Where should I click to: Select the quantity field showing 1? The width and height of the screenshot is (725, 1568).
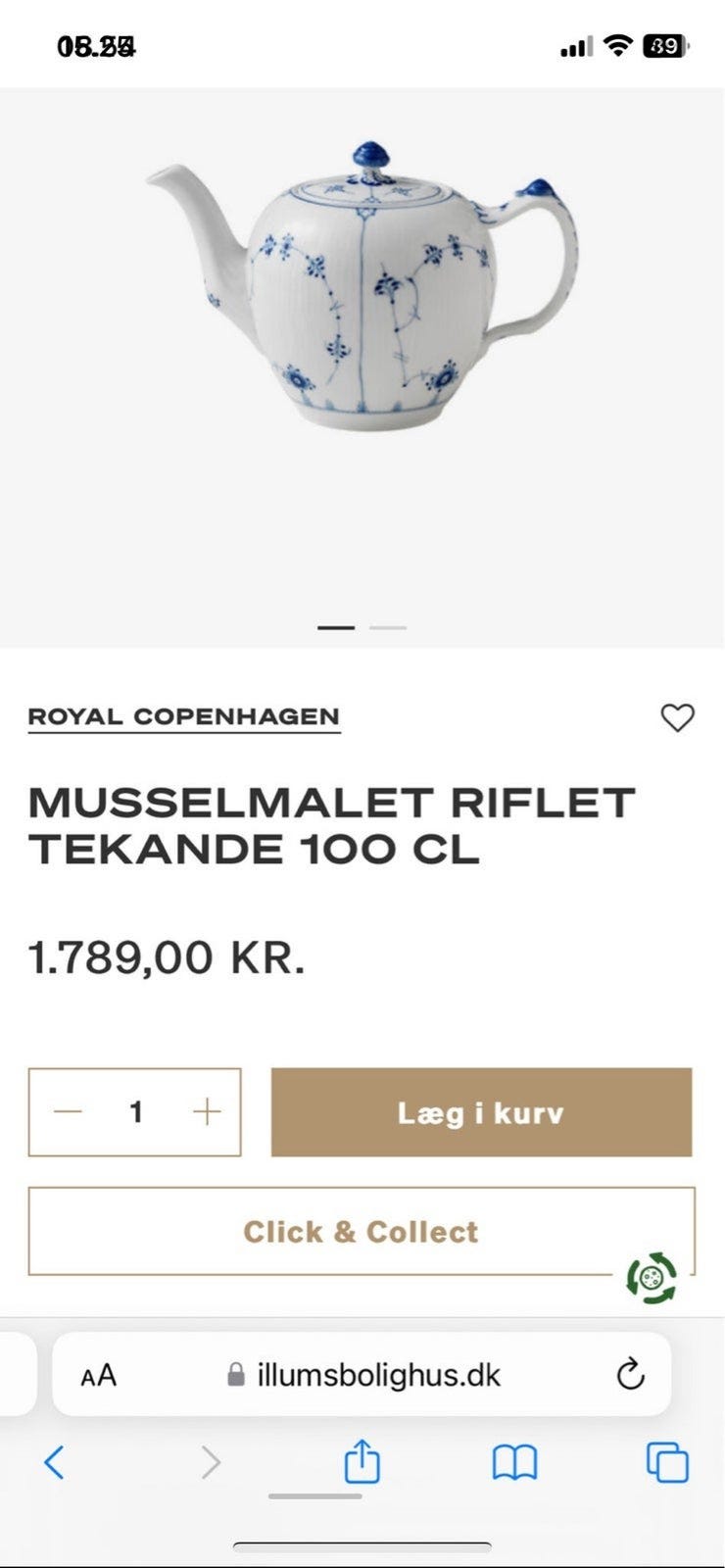click(135, 1111)
